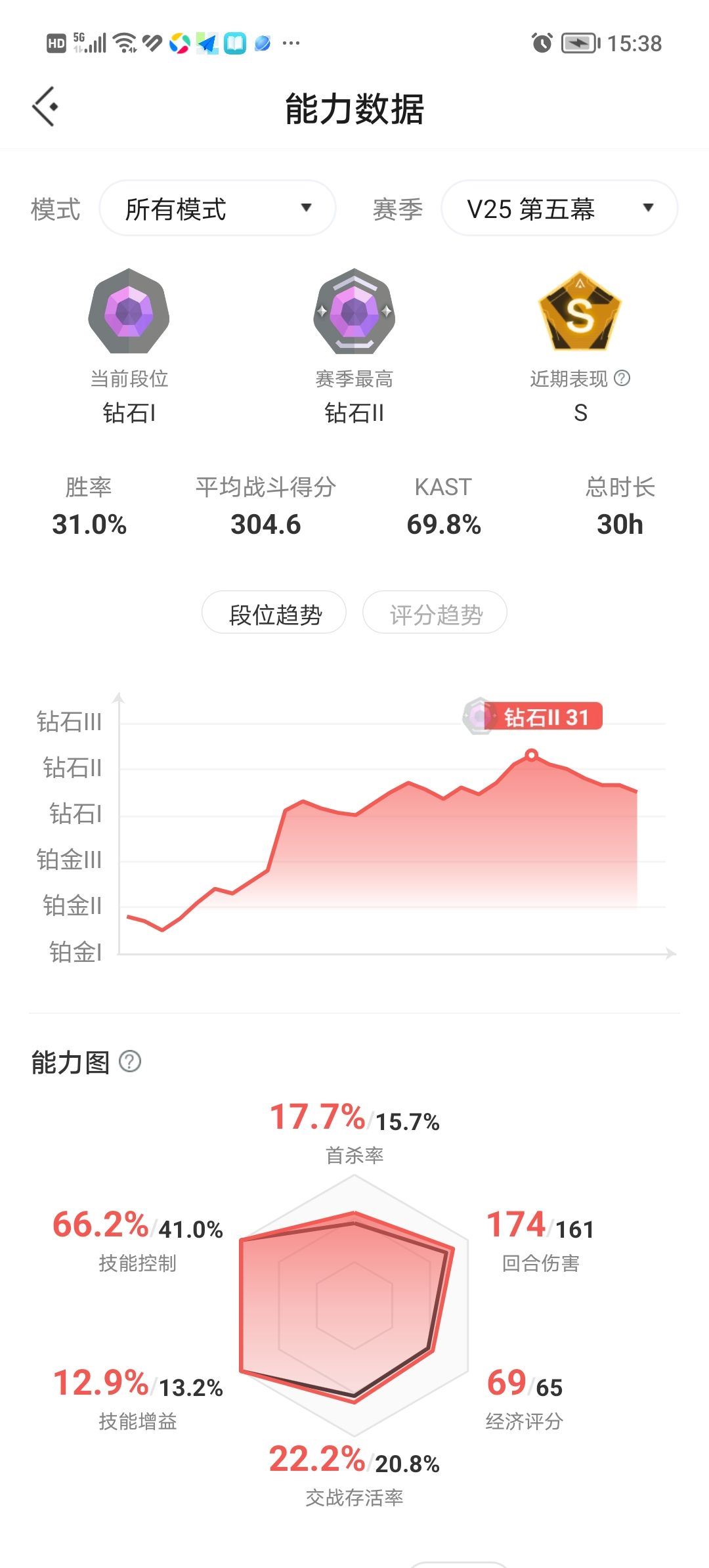This screenshot has height=1568, width=709.
Task: Open the 模式 dropdown showing 所有模式
Action: click(x=217, y=208)
